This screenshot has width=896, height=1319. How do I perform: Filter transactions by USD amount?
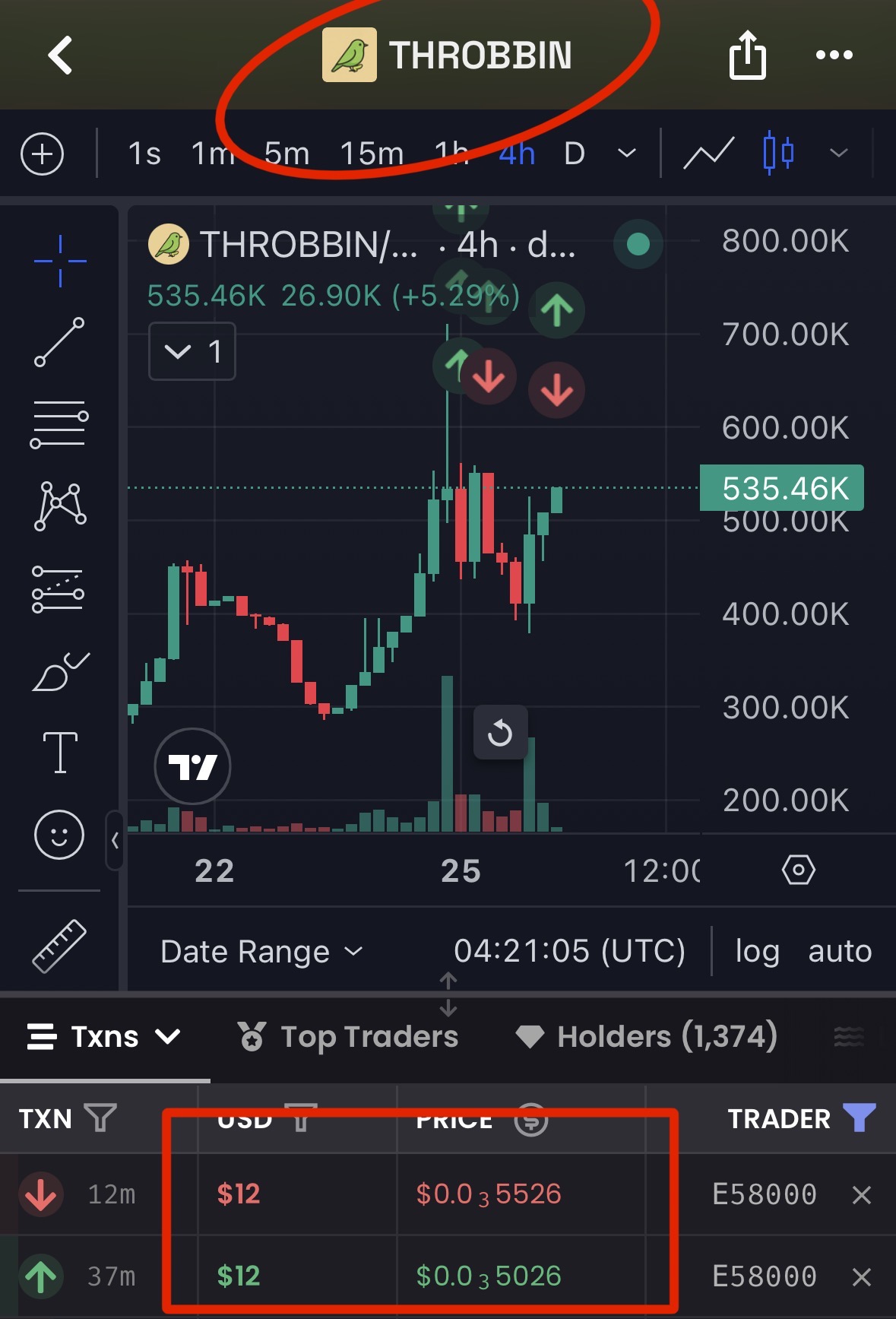click(302, 1118)
